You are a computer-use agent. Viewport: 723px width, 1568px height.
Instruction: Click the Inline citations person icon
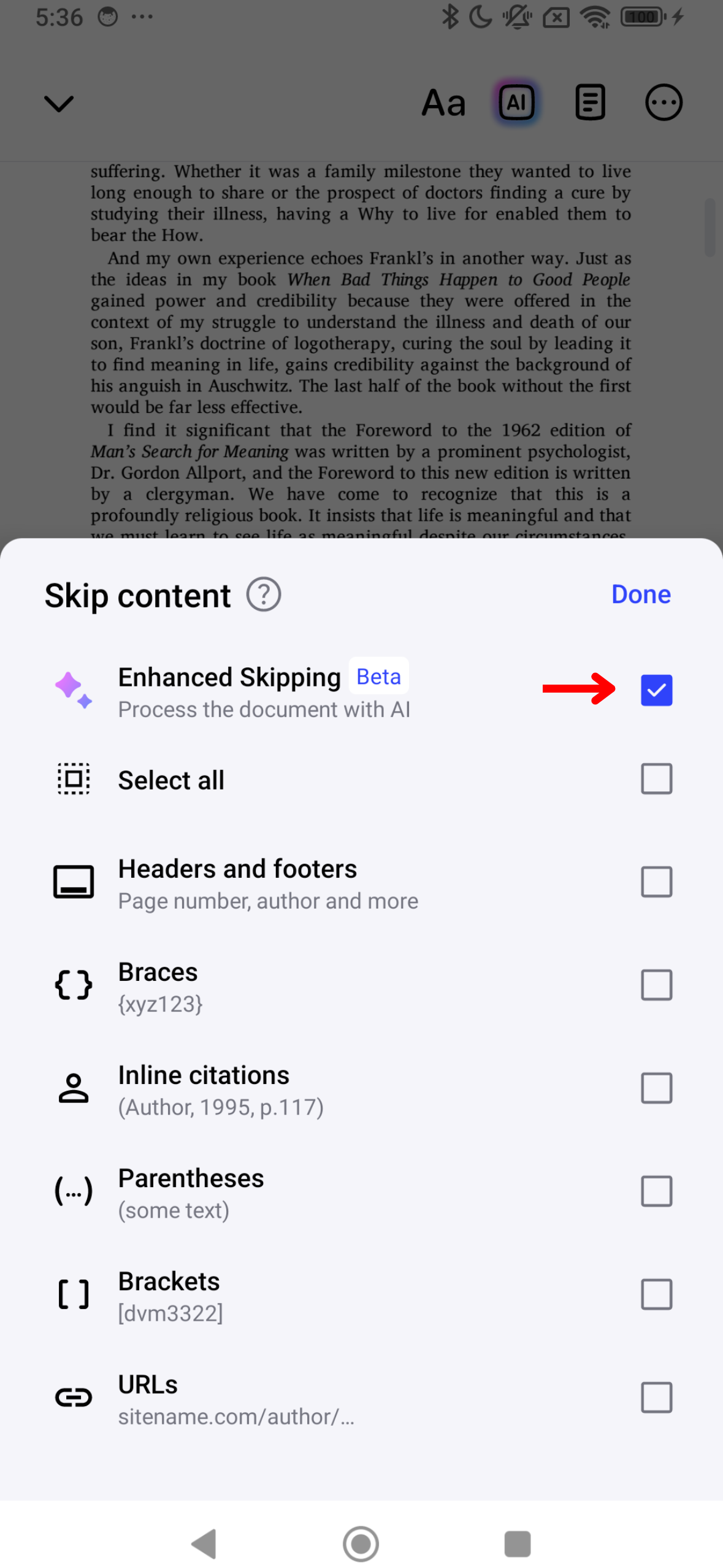click(x=72, y=1088)
